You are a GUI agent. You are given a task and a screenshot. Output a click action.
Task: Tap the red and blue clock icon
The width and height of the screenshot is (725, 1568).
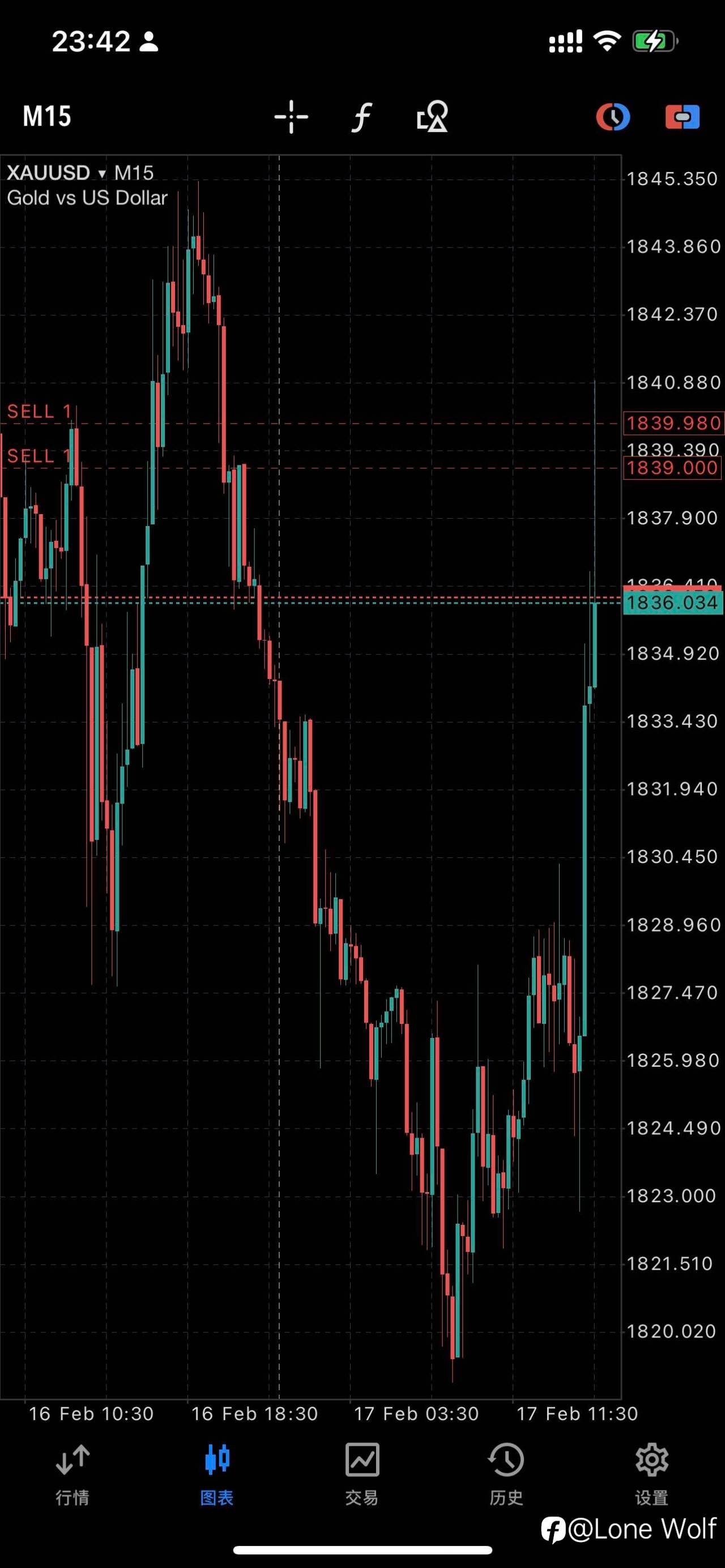pos(612,117)
